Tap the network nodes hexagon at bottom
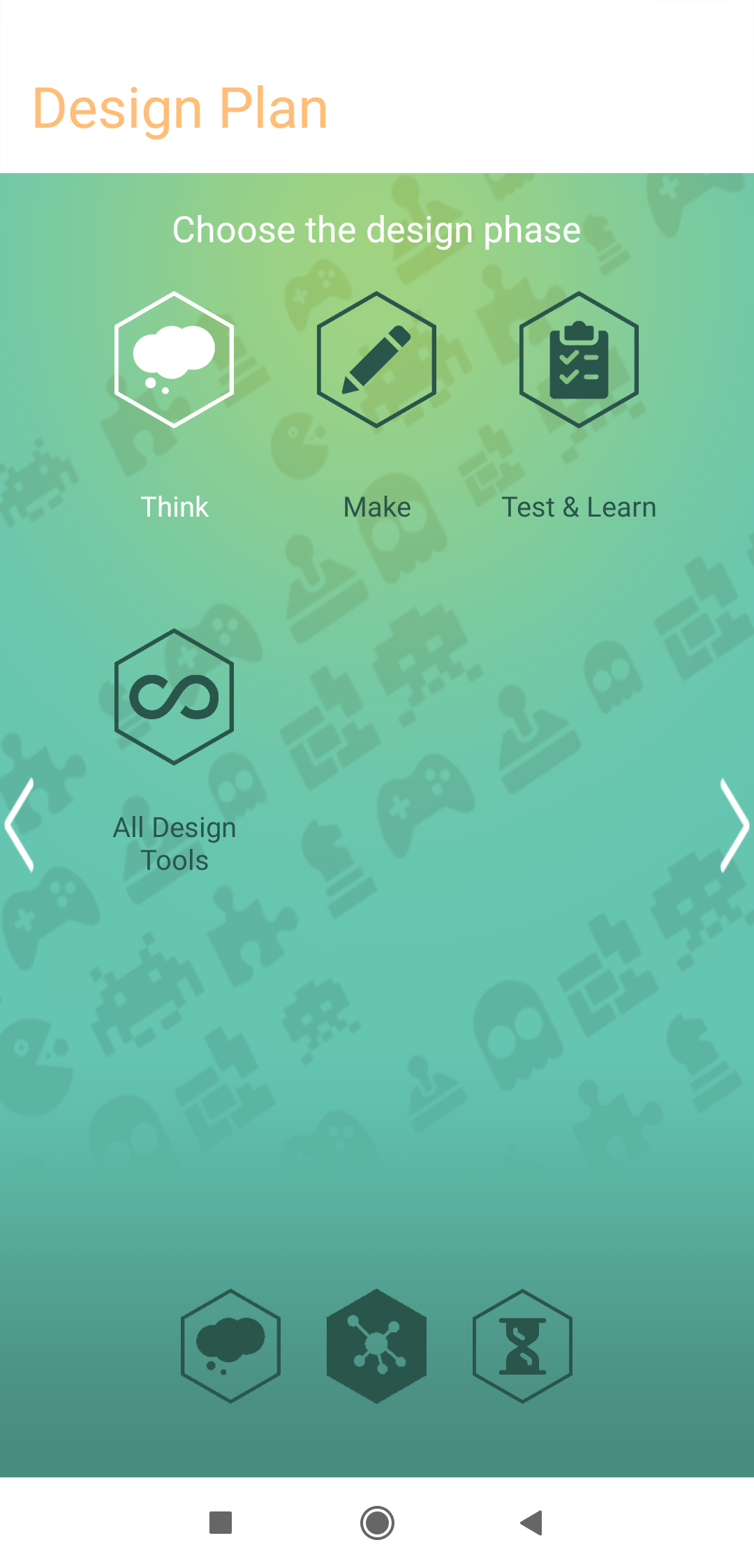This screenshot has height=1568, width=754. coord(376,1345)
